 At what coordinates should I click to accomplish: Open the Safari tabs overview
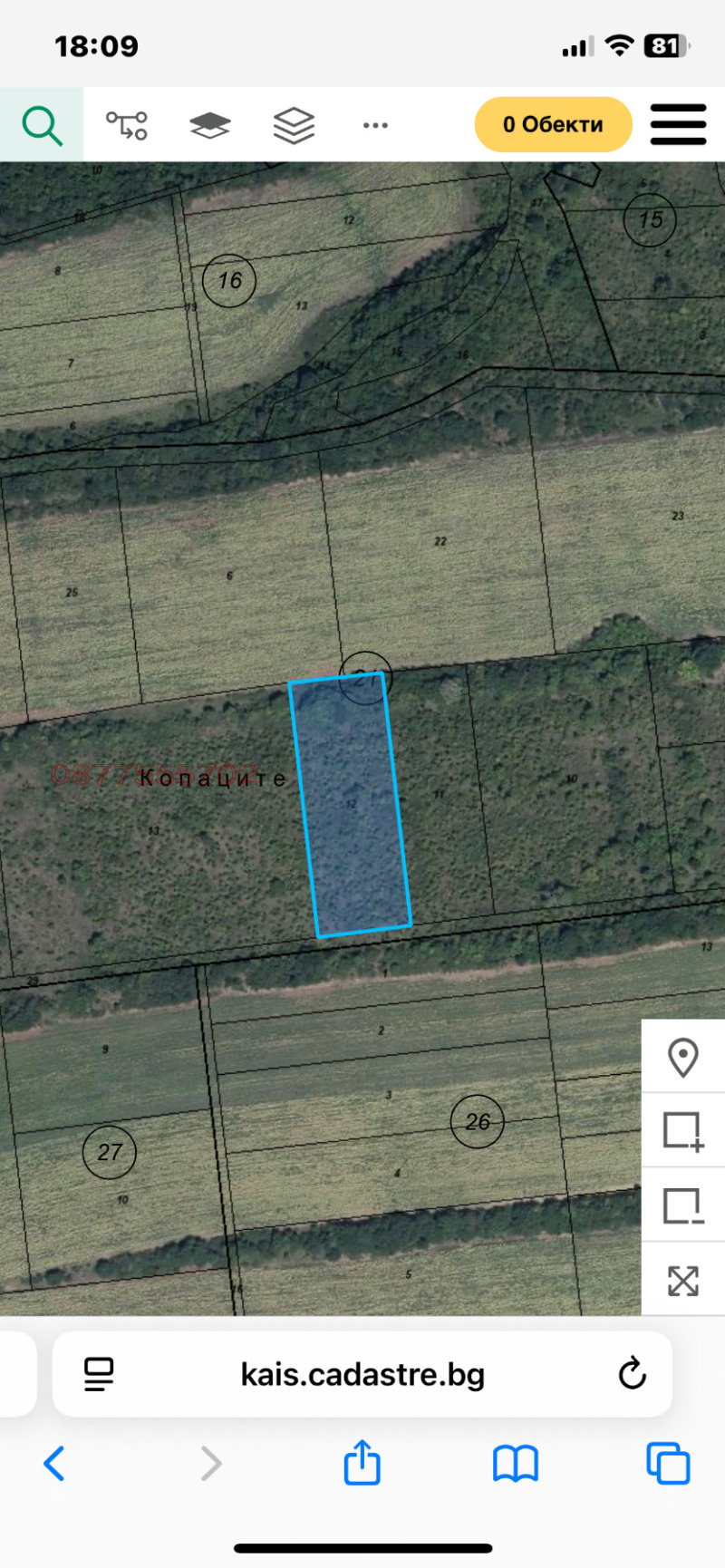click(668, 1463)
